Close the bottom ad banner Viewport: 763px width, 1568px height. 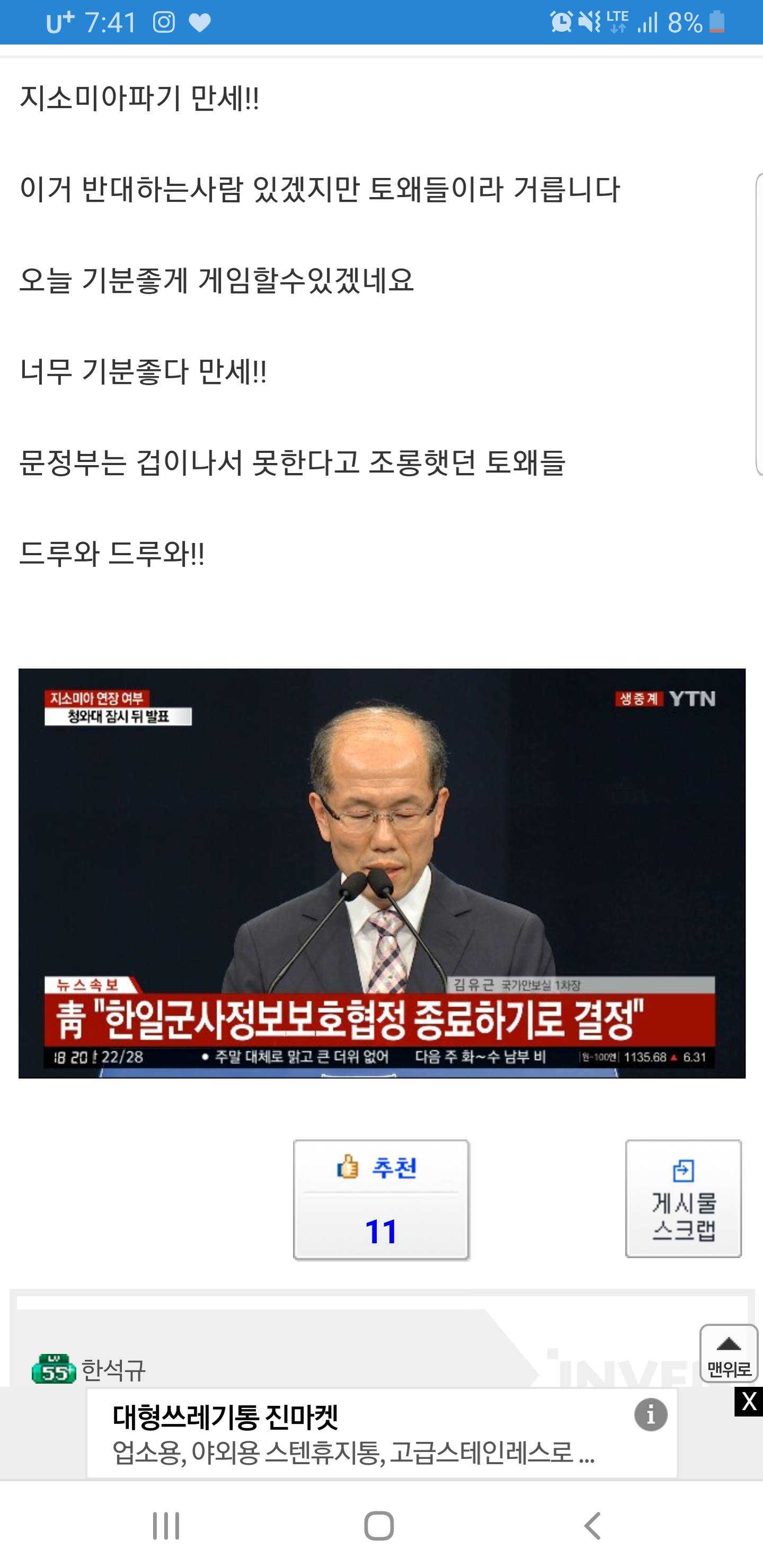748,1402
